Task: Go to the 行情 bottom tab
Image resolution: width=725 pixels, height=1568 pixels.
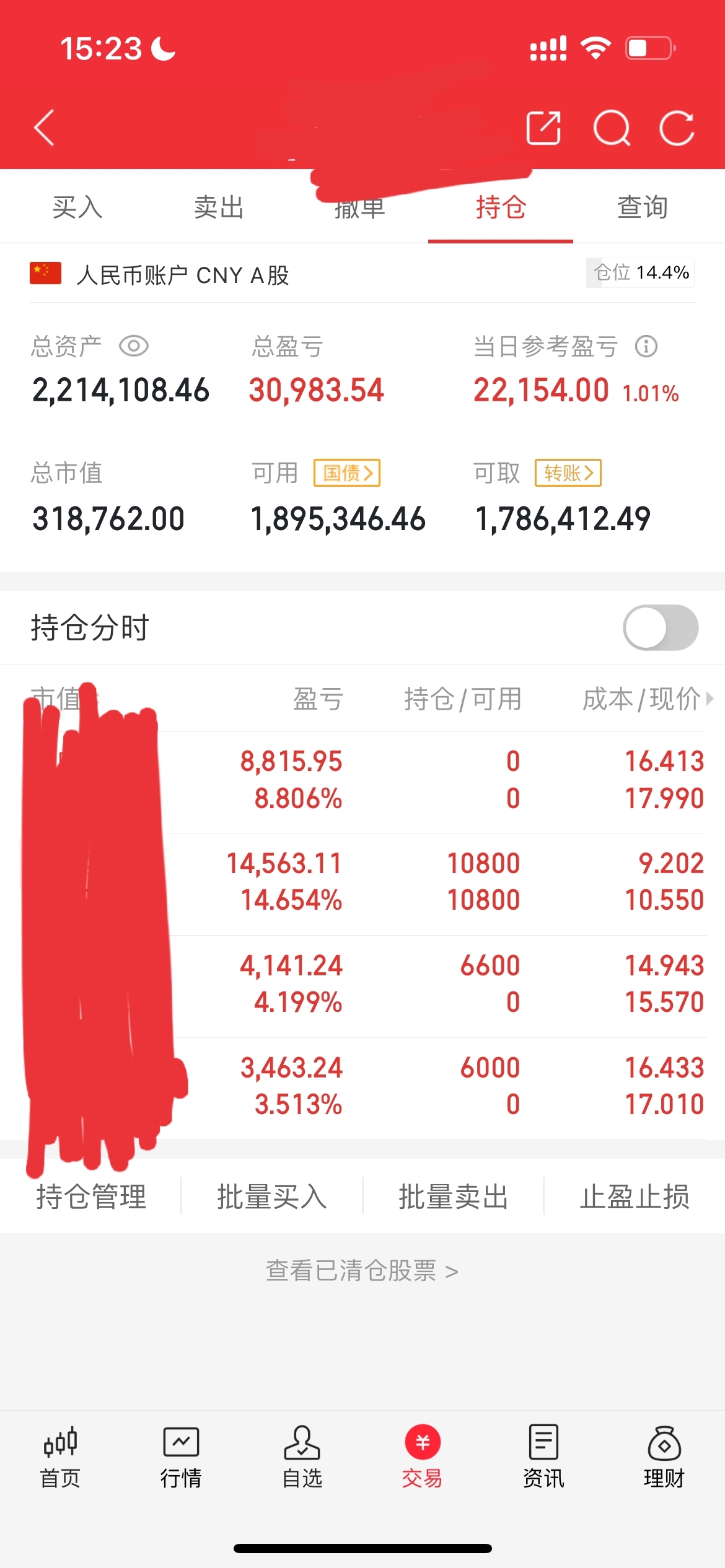Action: [181, 1458]
